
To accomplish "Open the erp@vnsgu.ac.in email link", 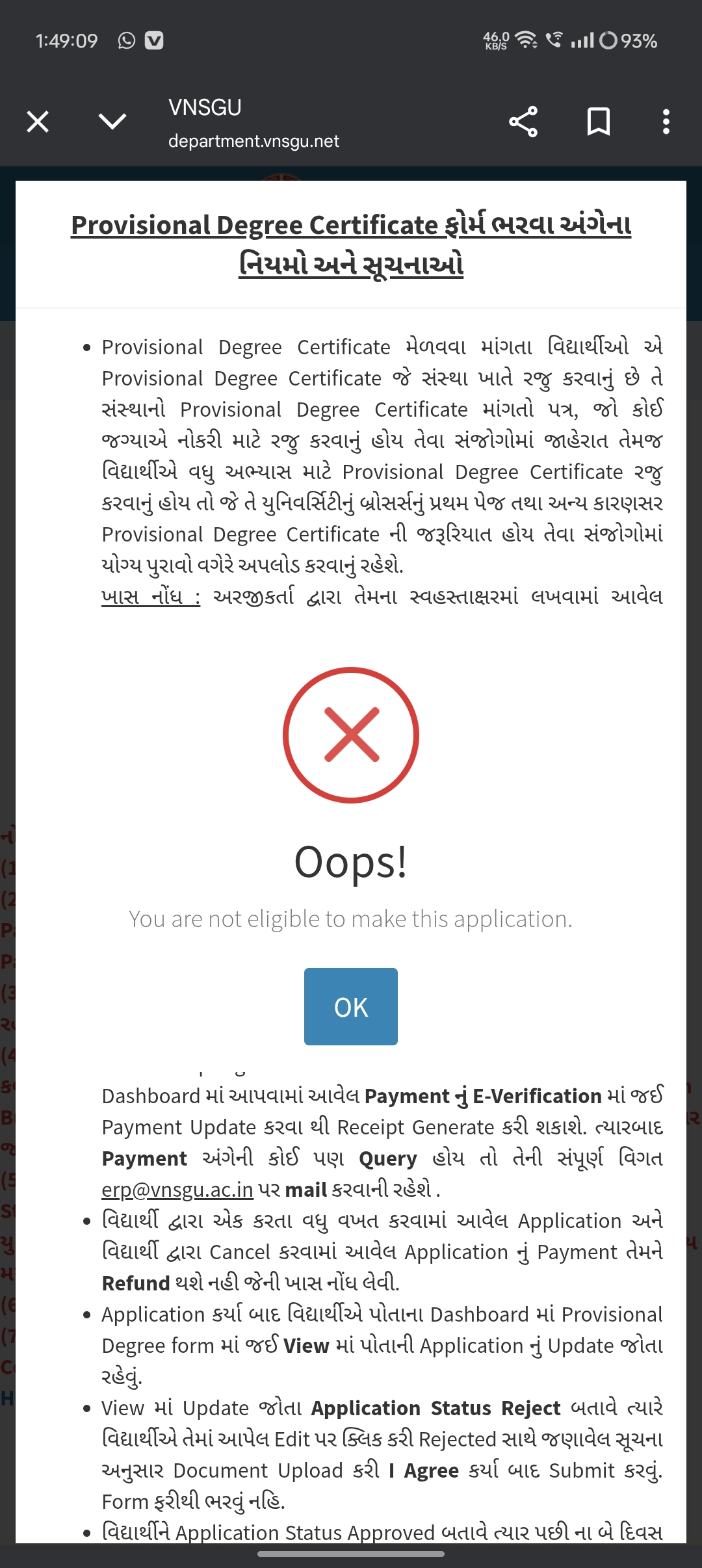I will point(177,1189).
